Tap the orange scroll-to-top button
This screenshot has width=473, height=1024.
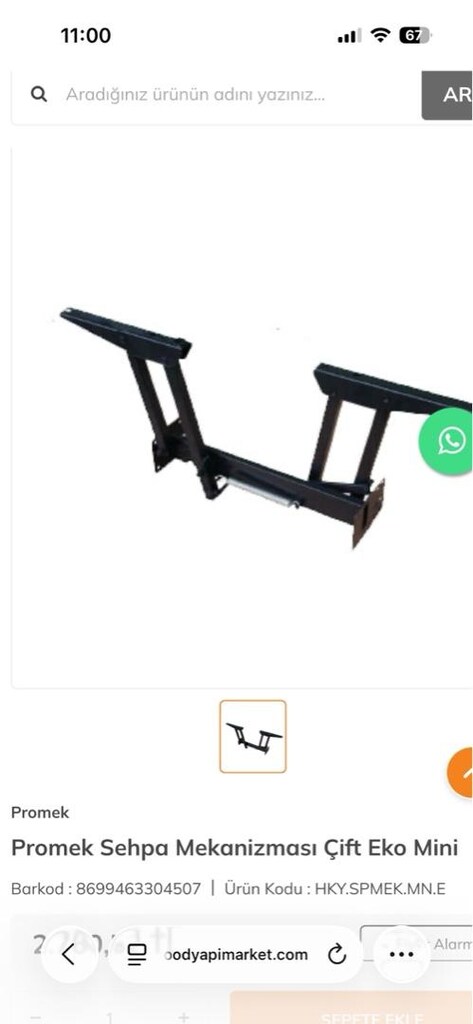point(461,773)
